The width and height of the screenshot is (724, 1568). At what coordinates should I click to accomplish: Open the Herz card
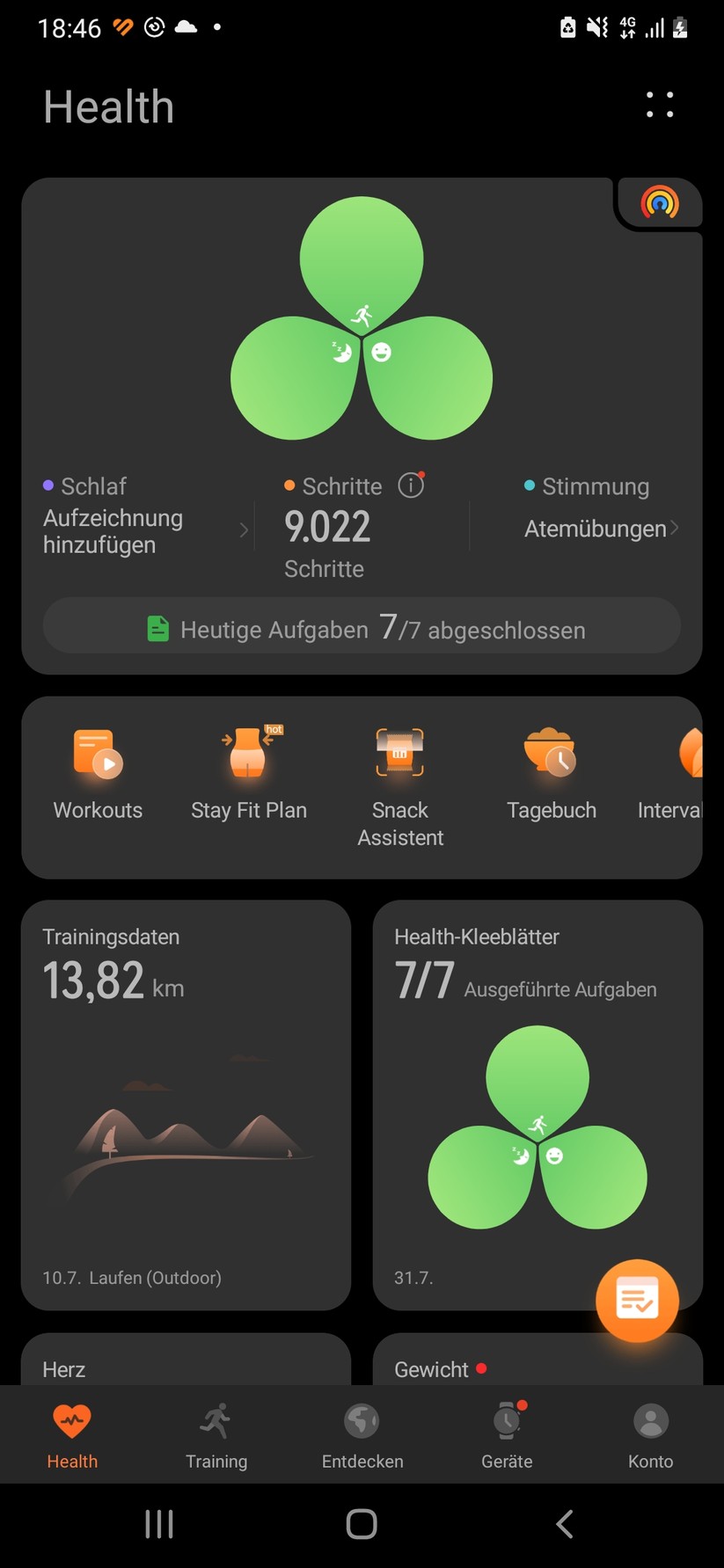tap(186, 1361)
